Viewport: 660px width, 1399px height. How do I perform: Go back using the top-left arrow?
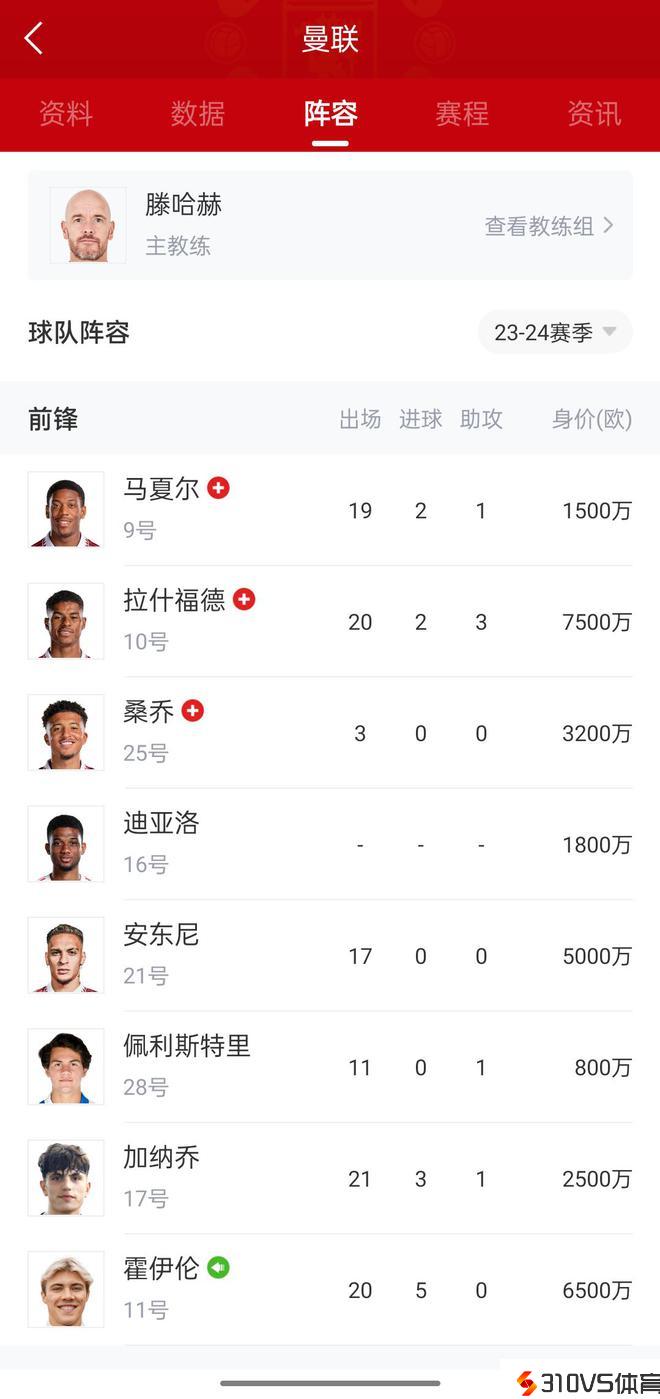[34, 39]
